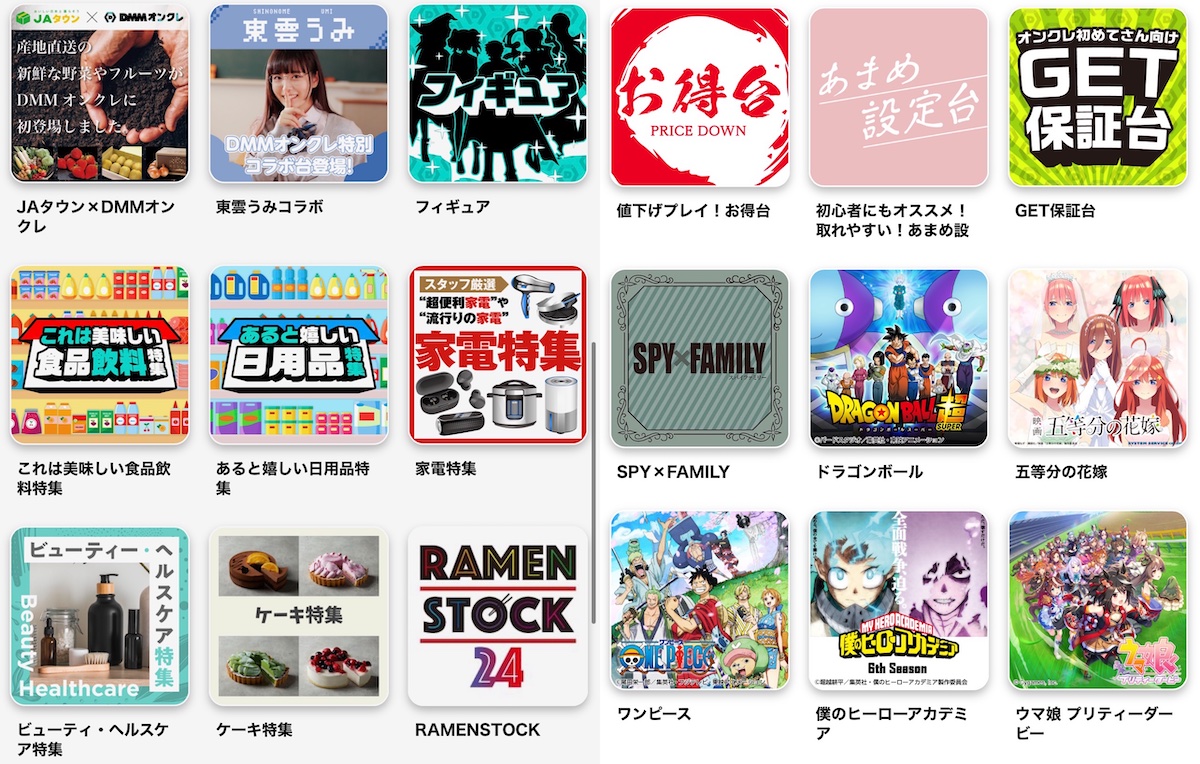The image size is (1200, 764).
Task: Open ウマ娘 プリティーダービー category
Action: (1097, 600)
